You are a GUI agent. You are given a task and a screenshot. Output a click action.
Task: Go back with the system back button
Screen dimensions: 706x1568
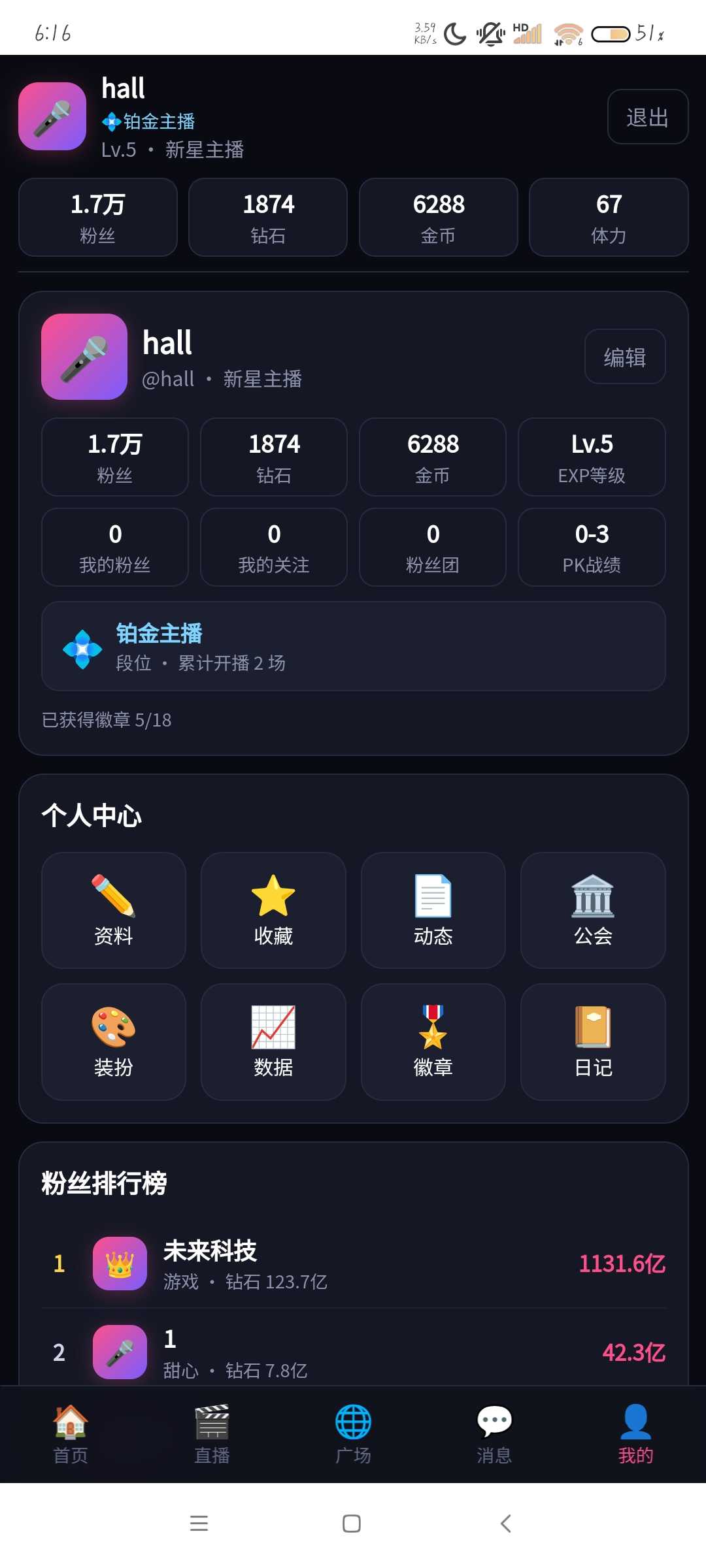coord(505,1524)
